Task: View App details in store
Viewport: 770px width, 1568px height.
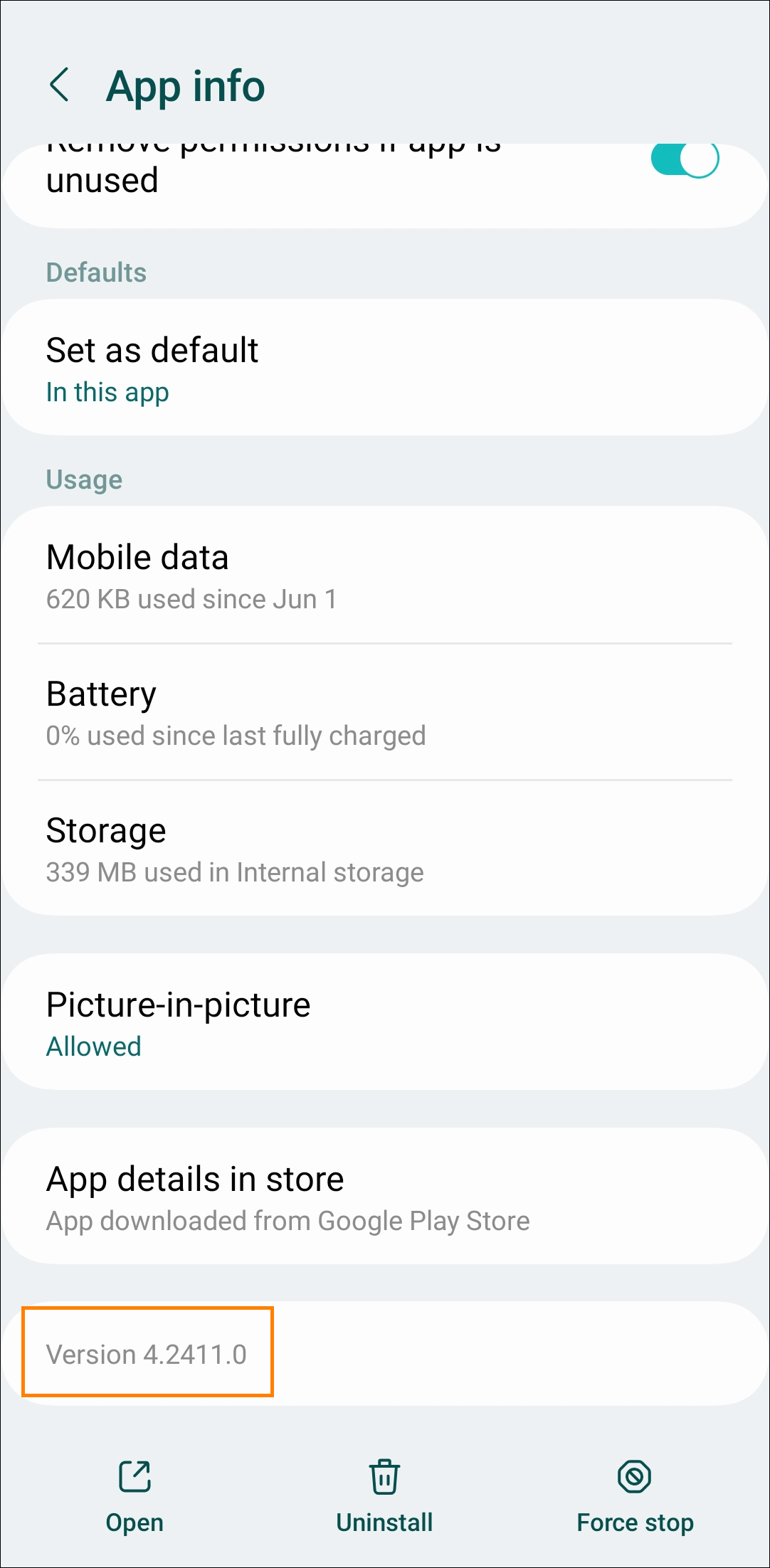Action: point(385,1196)
